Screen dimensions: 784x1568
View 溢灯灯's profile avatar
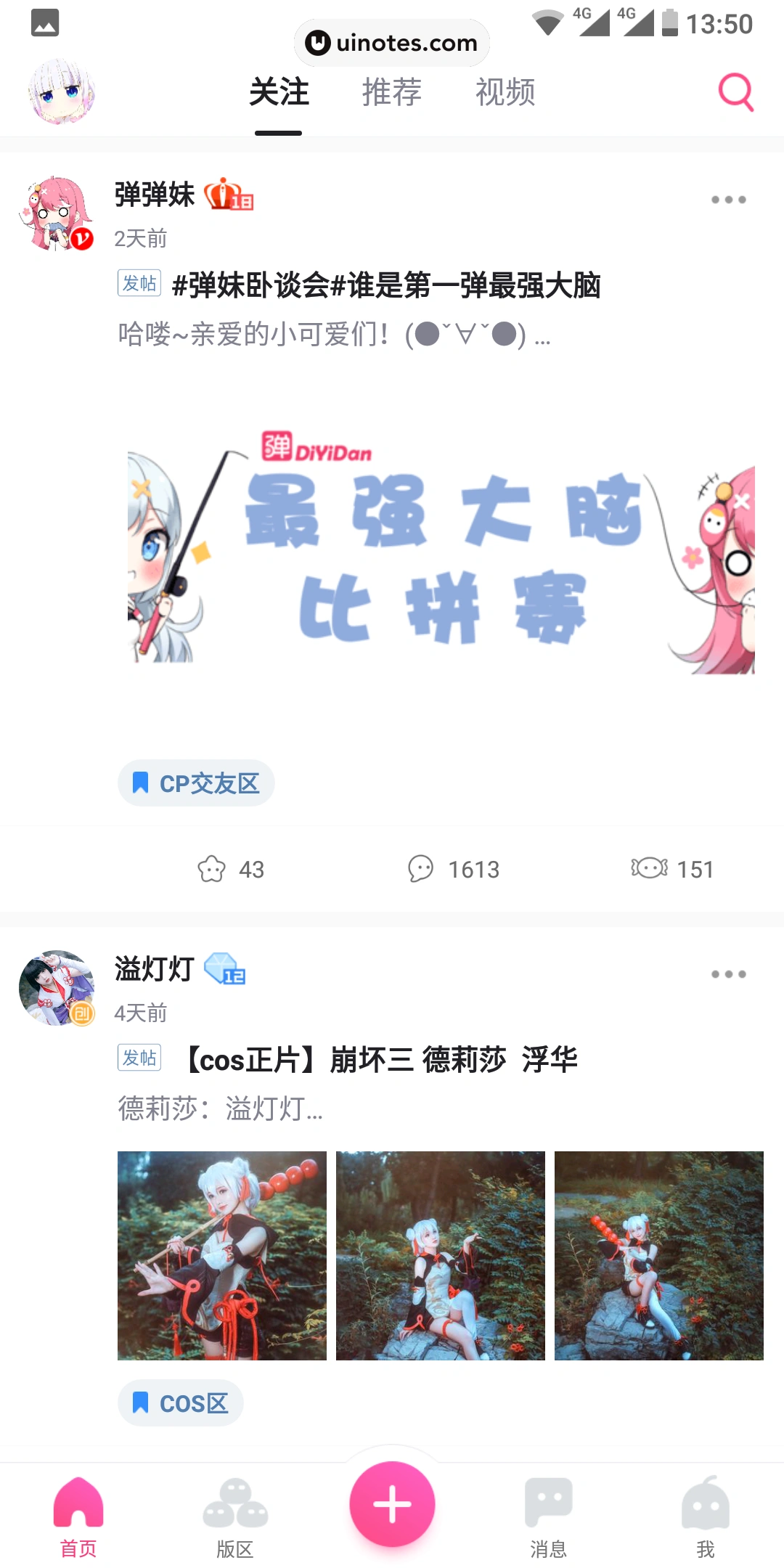57,988
